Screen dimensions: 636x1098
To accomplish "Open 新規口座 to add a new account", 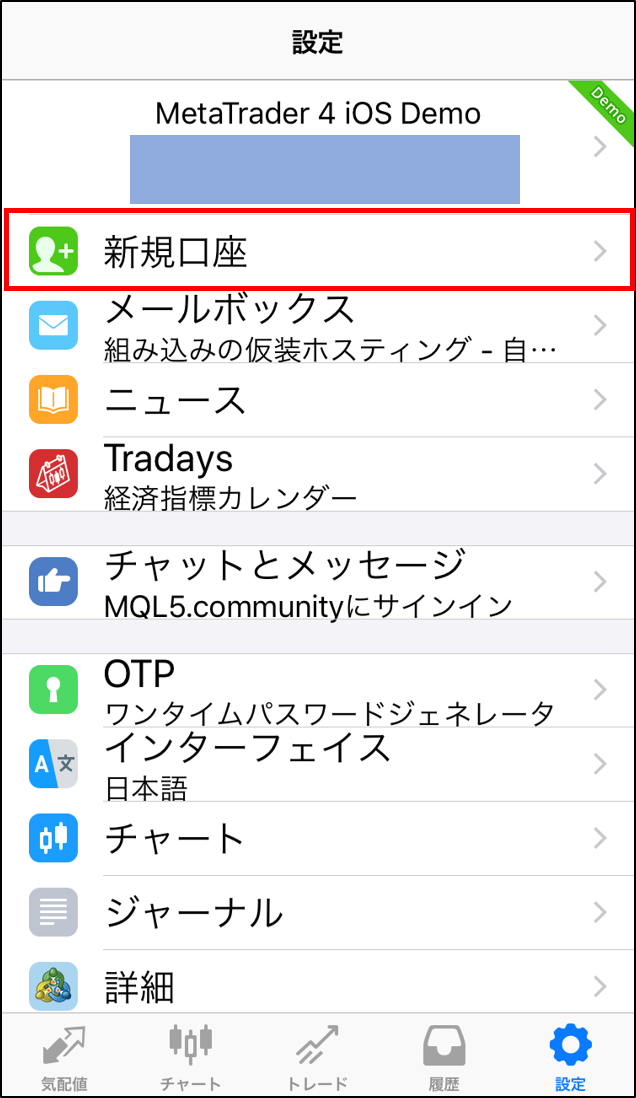I will click(x=318, y=250).
